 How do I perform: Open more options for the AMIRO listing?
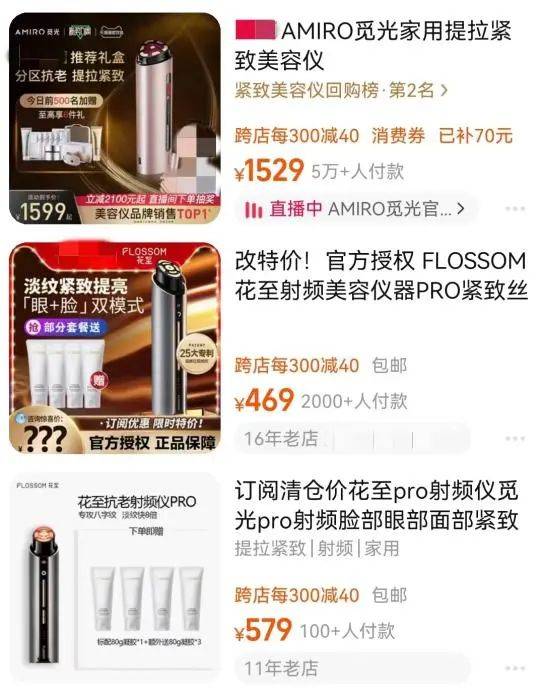515,209
